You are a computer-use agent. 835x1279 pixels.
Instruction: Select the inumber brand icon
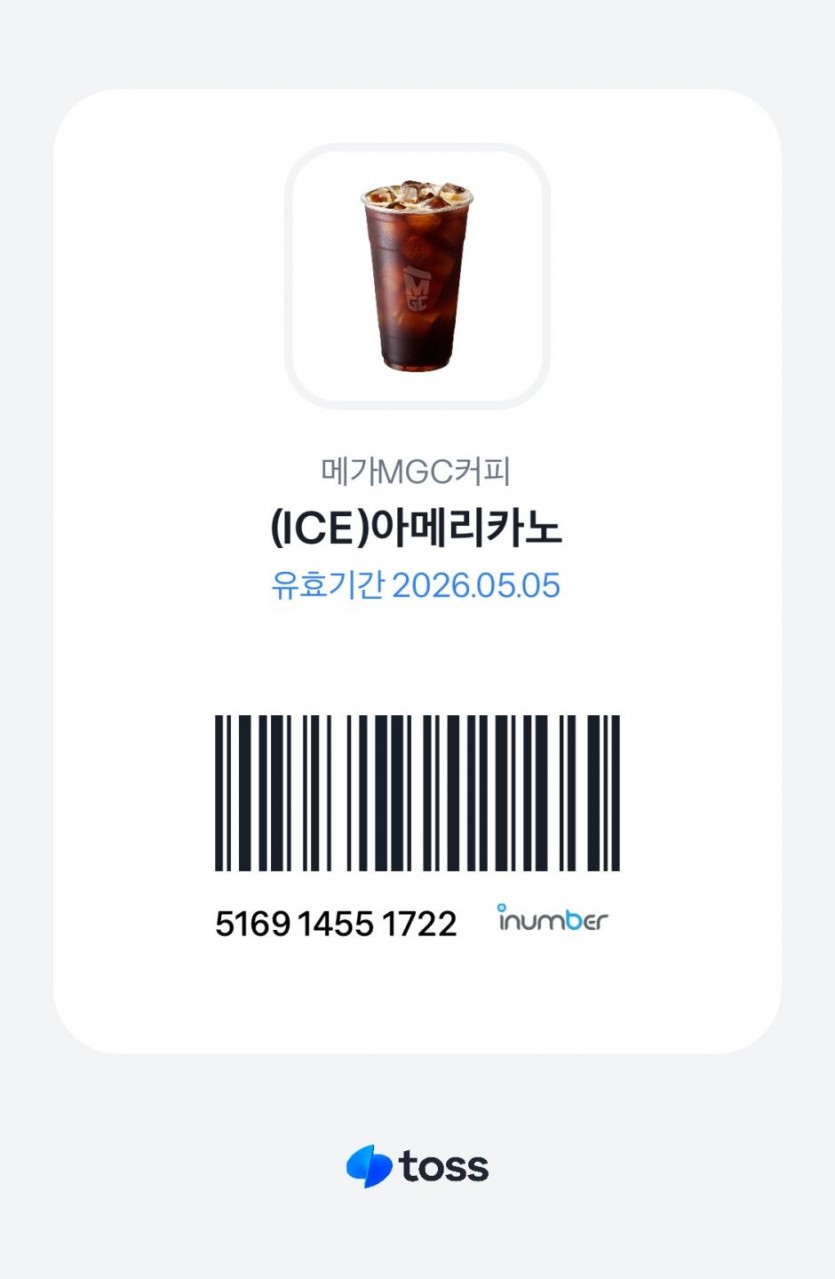[x=554, y=921]
